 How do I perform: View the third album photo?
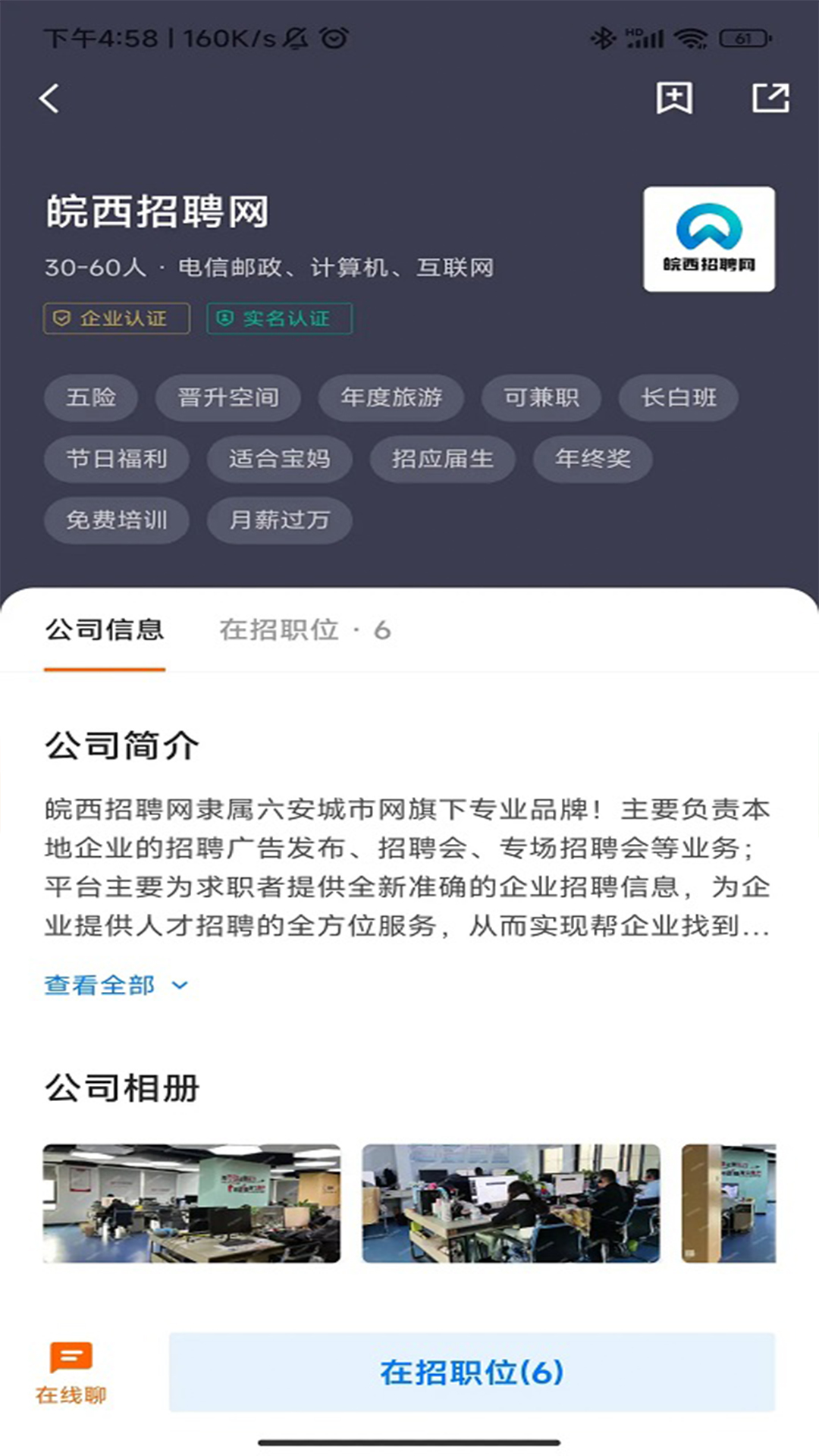[x=729, y=1203]
